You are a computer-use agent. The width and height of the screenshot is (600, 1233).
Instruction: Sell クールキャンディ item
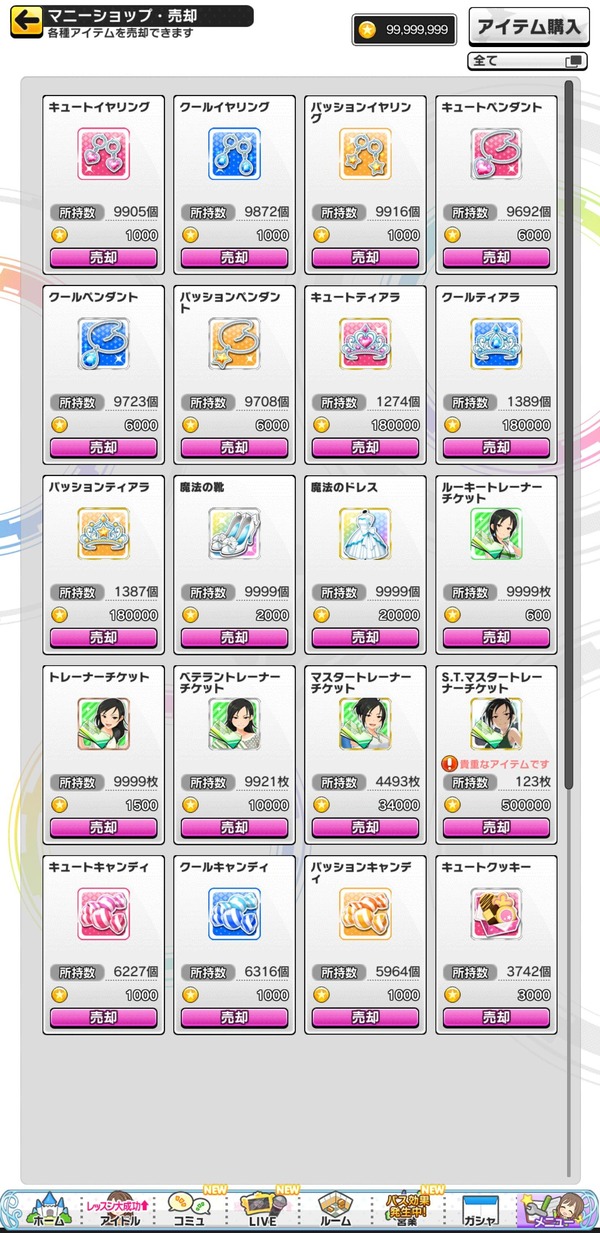tap(235, 1017)
